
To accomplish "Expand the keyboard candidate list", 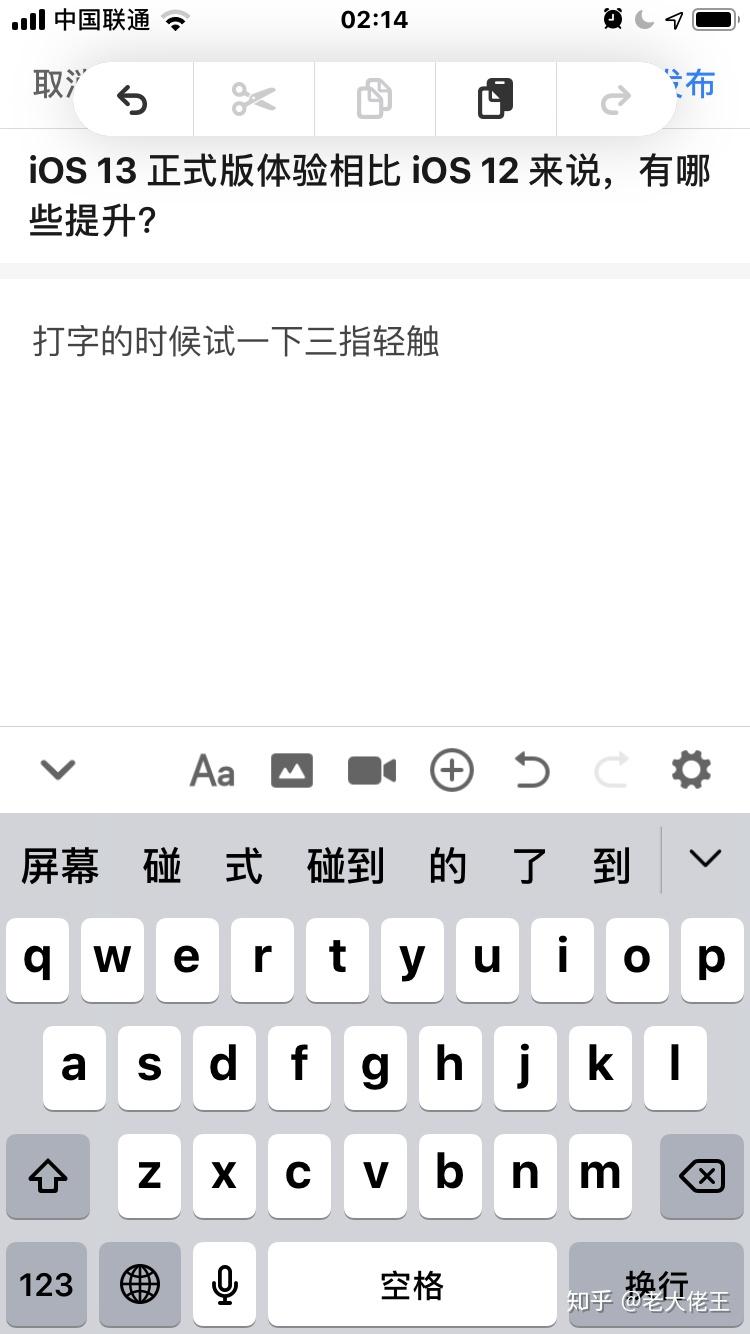I will pyautogui.click(x=705, y=859).
